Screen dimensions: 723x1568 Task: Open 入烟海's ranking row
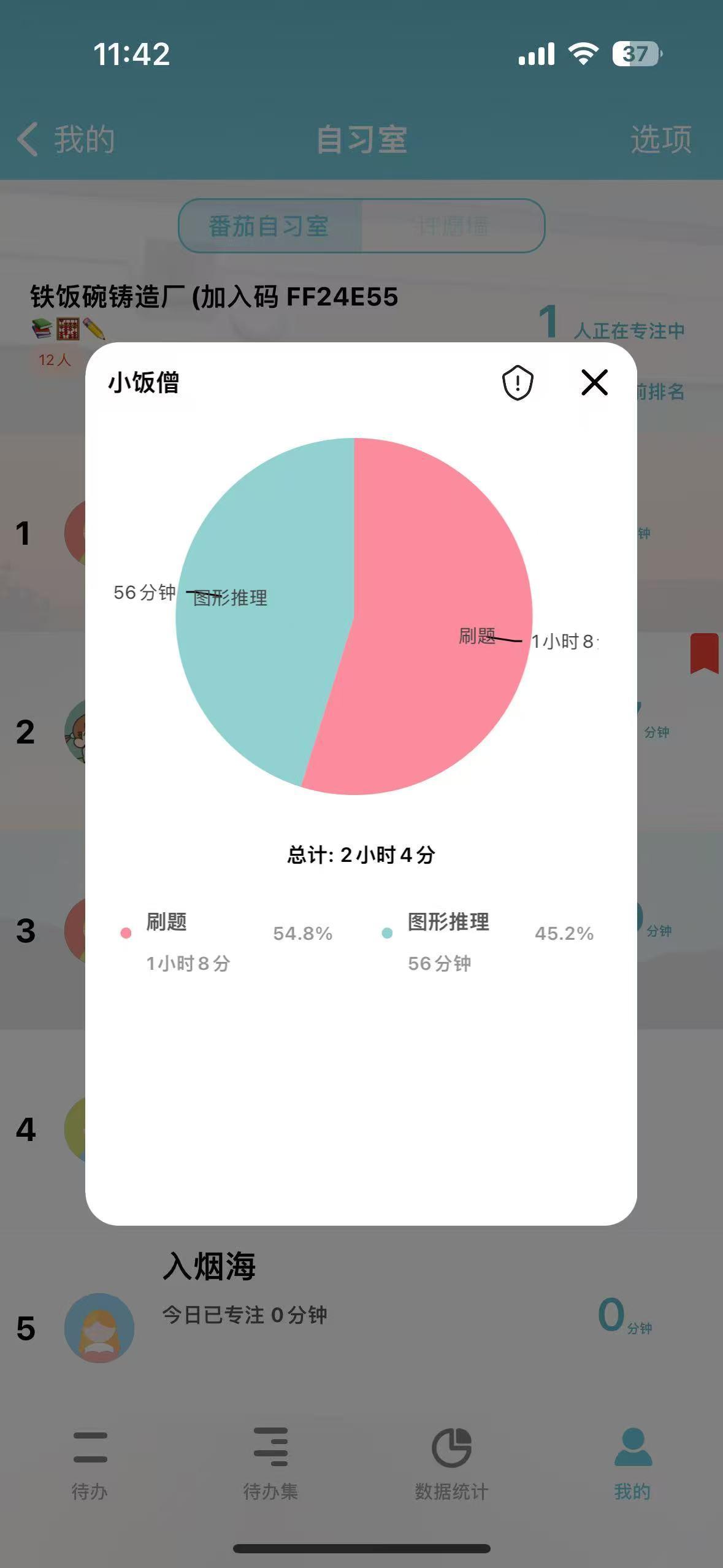point(361,1313)
